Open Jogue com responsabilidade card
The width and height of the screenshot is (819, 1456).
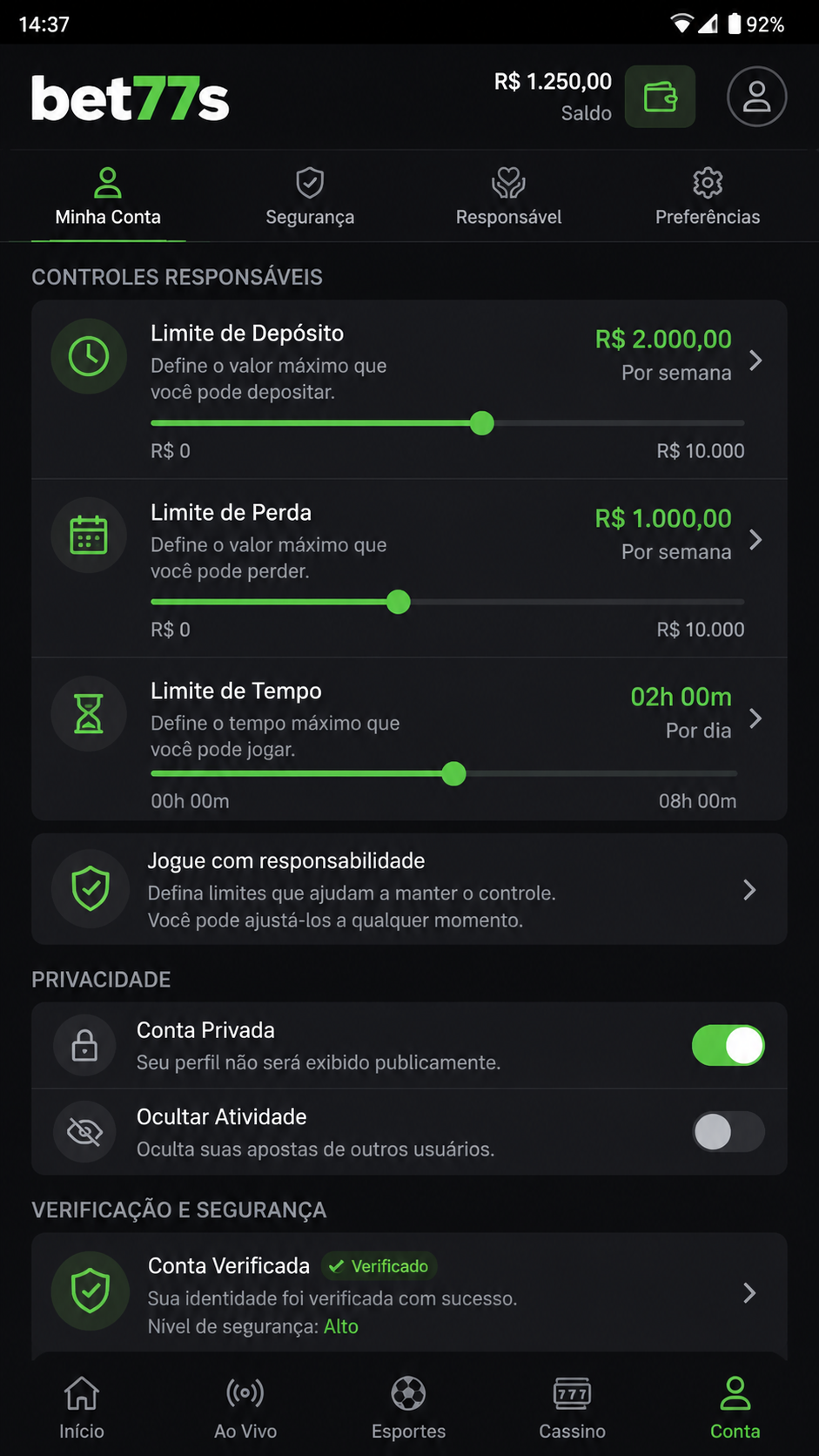tap(409, 889)
